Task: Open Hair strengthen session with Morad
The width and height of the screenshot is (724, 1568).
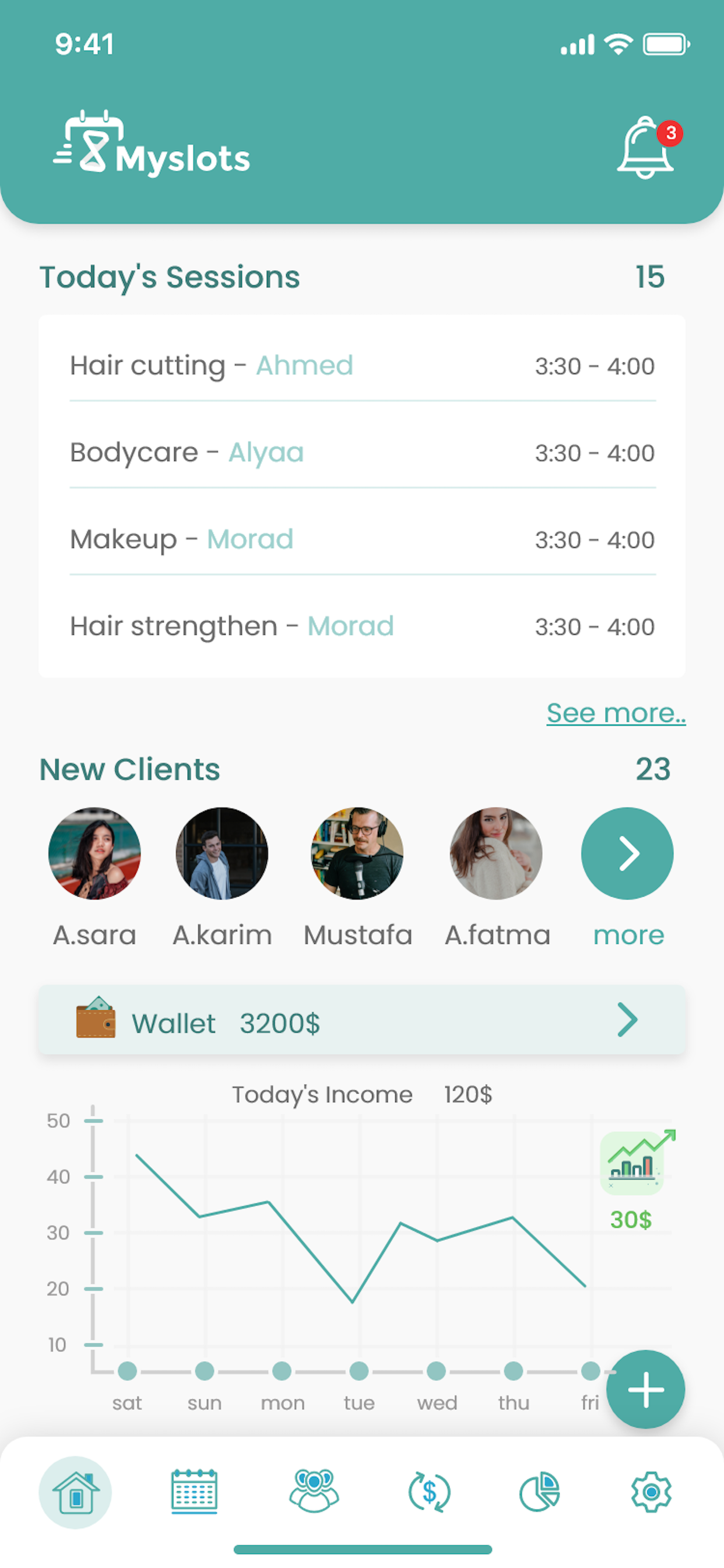Action: pos(362,626)
